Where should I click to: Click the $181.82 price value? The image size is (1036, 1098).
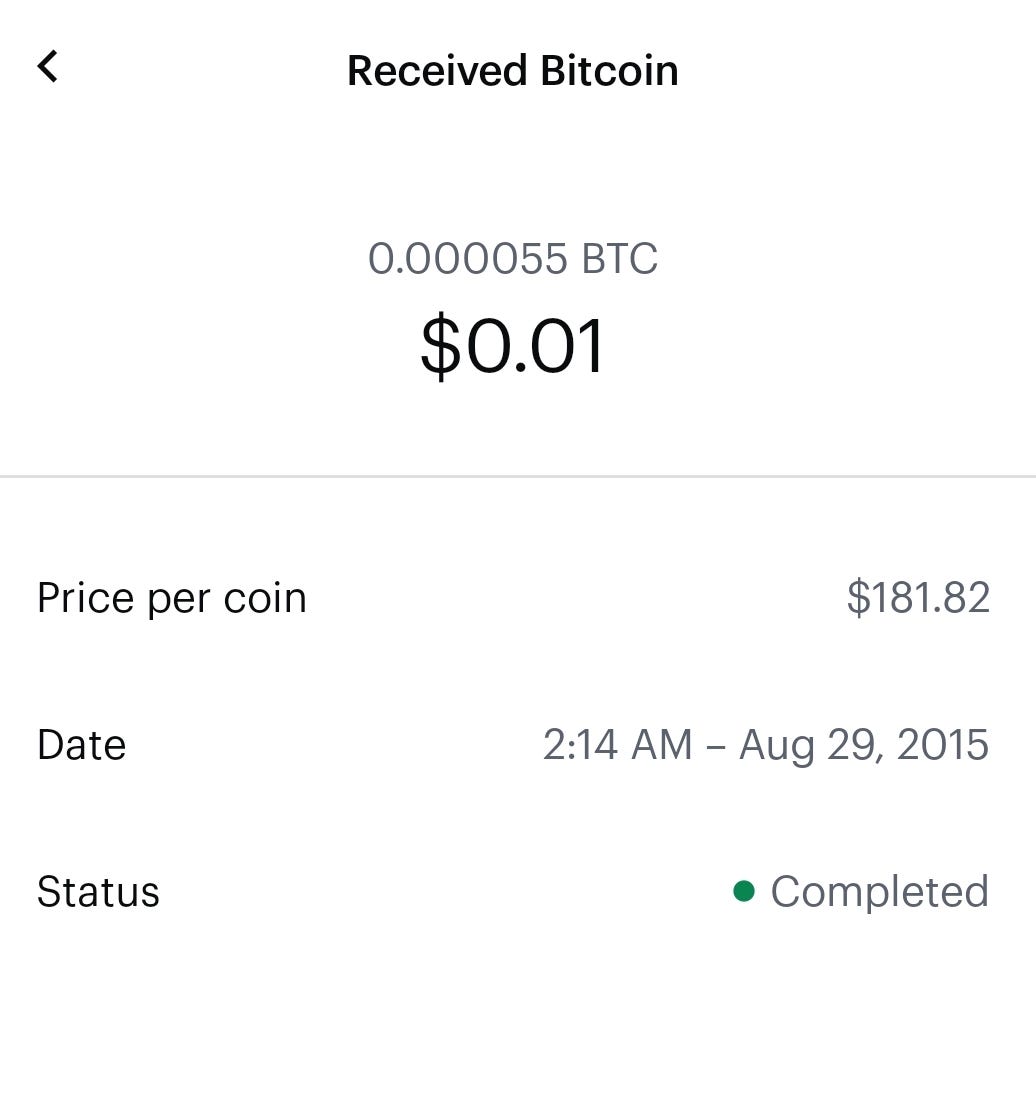[917, 596]
